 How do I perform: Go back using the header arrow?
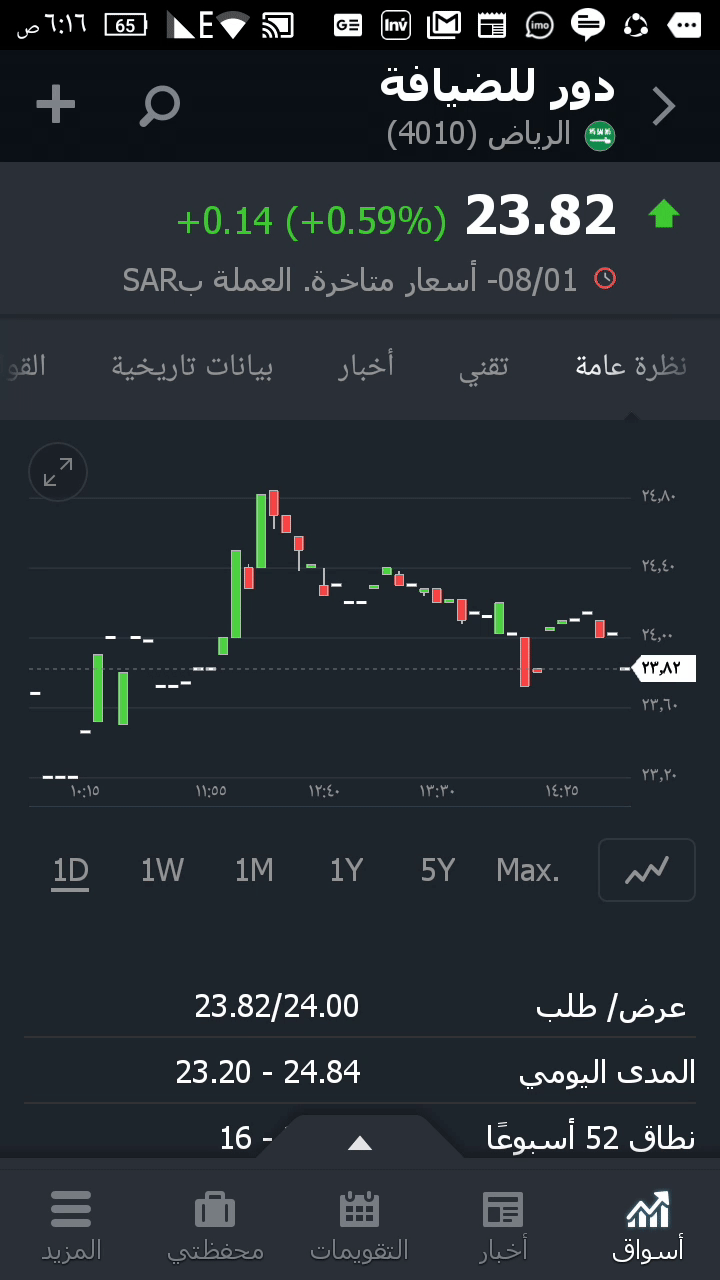(x=664, y=106)
